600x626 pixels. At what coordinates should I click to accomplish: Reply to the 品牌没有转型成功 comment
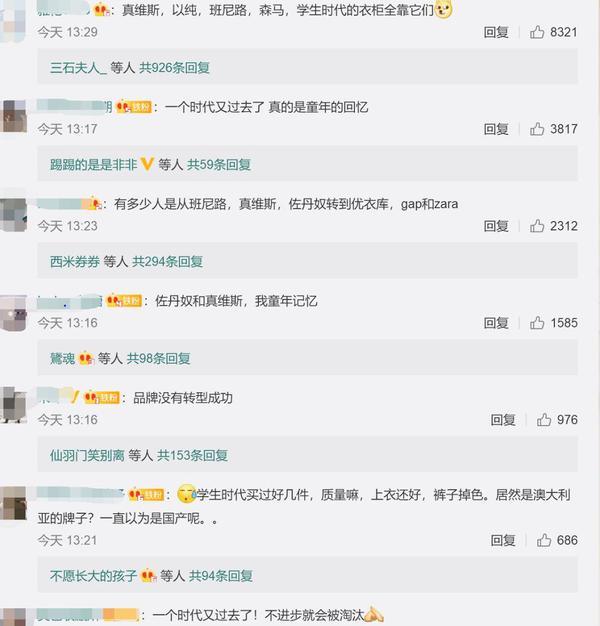pyautogui.click(x=503, y=420)
